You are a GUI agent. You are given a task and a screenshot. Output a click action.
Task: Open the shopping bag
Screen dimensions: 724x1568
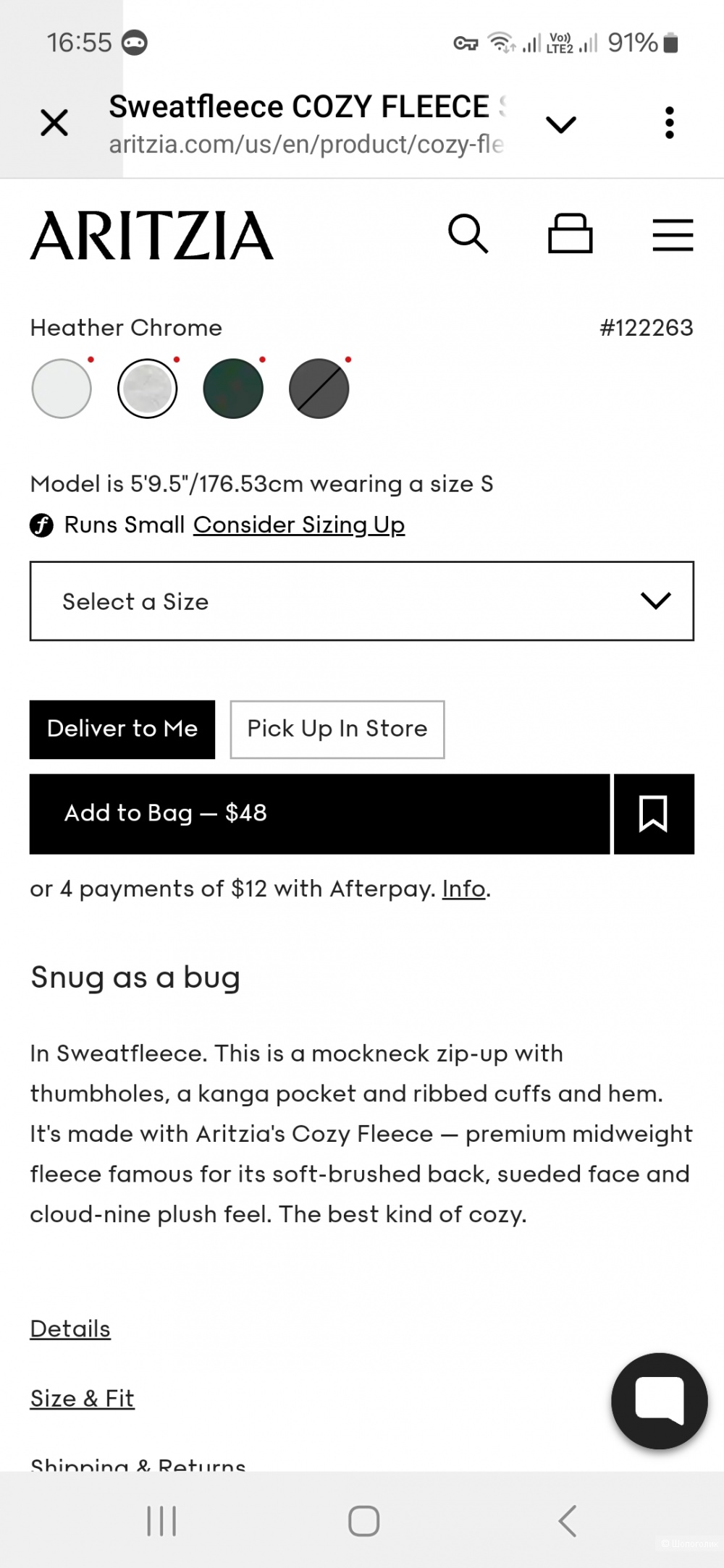click(571, 233)
